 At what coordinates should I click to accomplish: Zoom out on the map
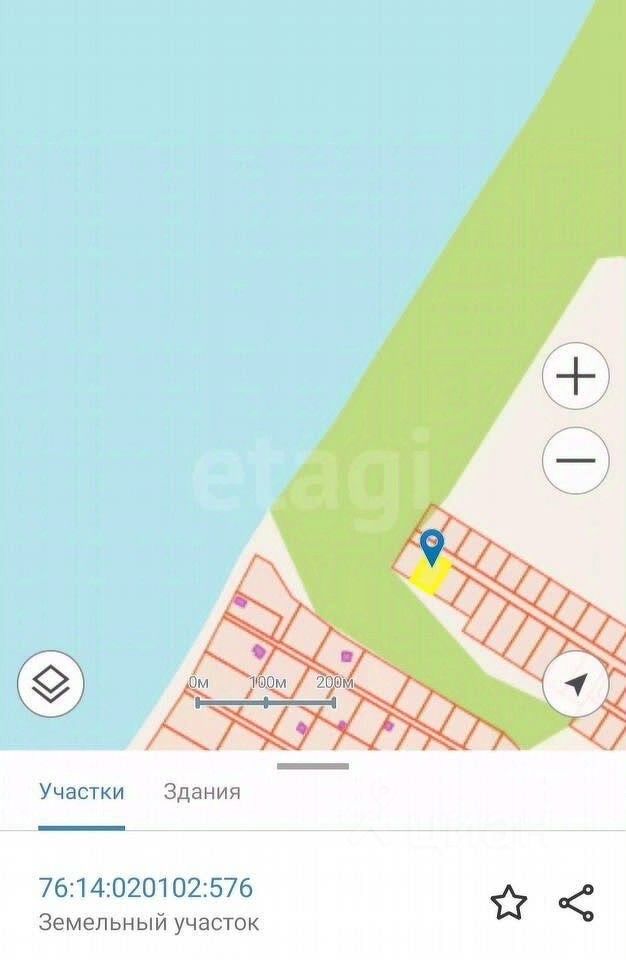click(x=575, y=461)
